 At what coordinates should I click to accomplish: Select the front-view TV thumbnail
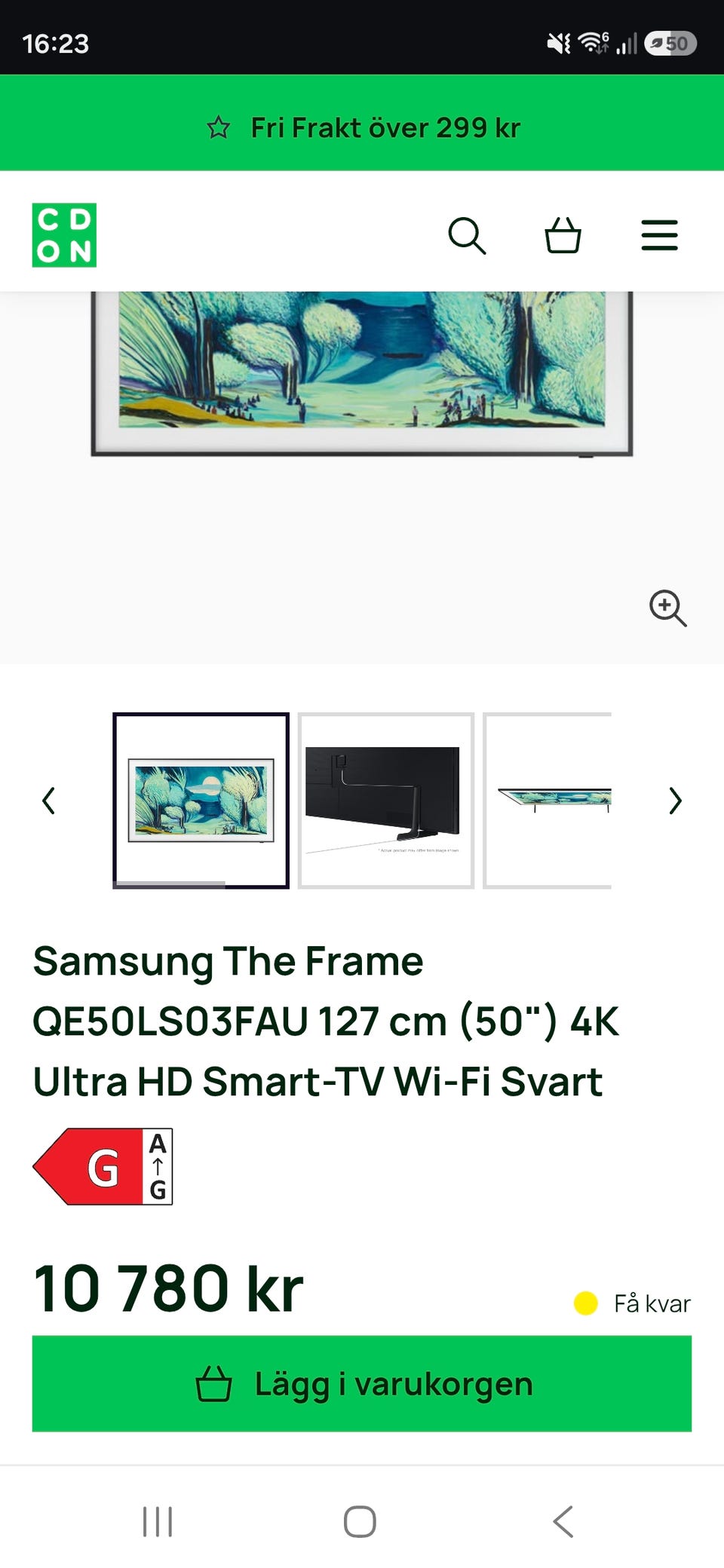201,801
